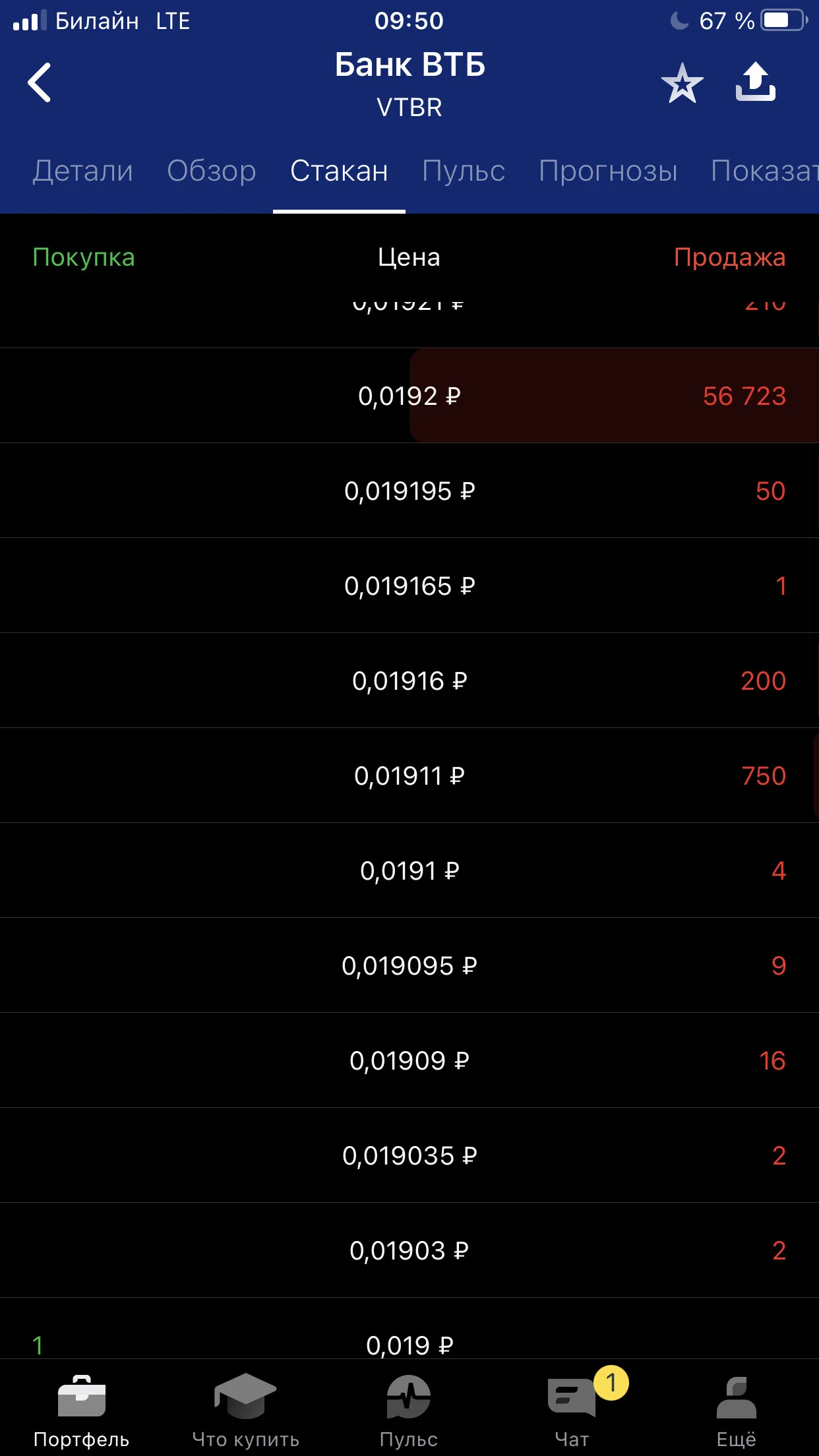The width and height of the screenshot is (819, 1456).
Task: Add Банк ВТБ to favorites star
Action: pos(682,83)
